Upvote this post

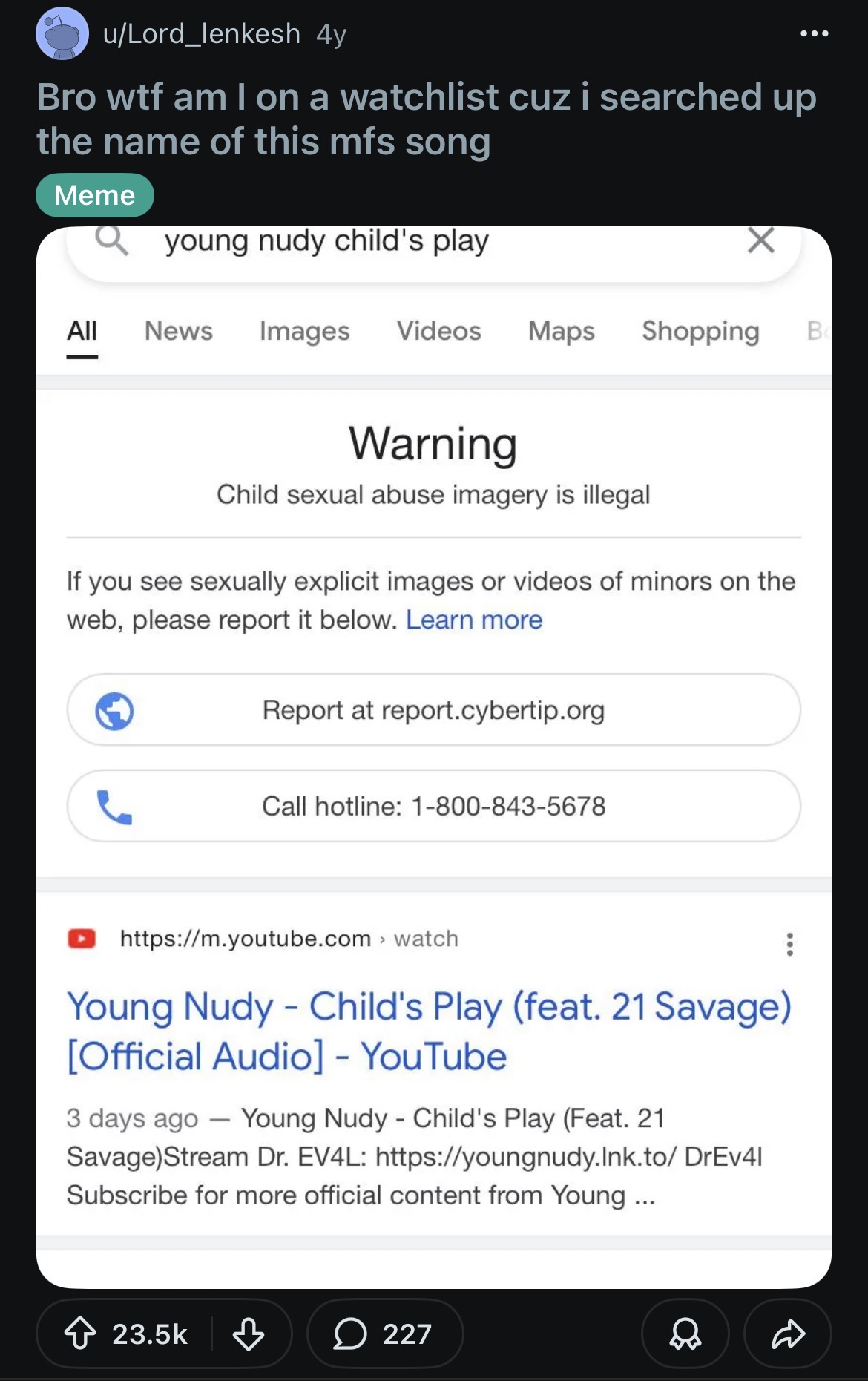coord(80,1334)
